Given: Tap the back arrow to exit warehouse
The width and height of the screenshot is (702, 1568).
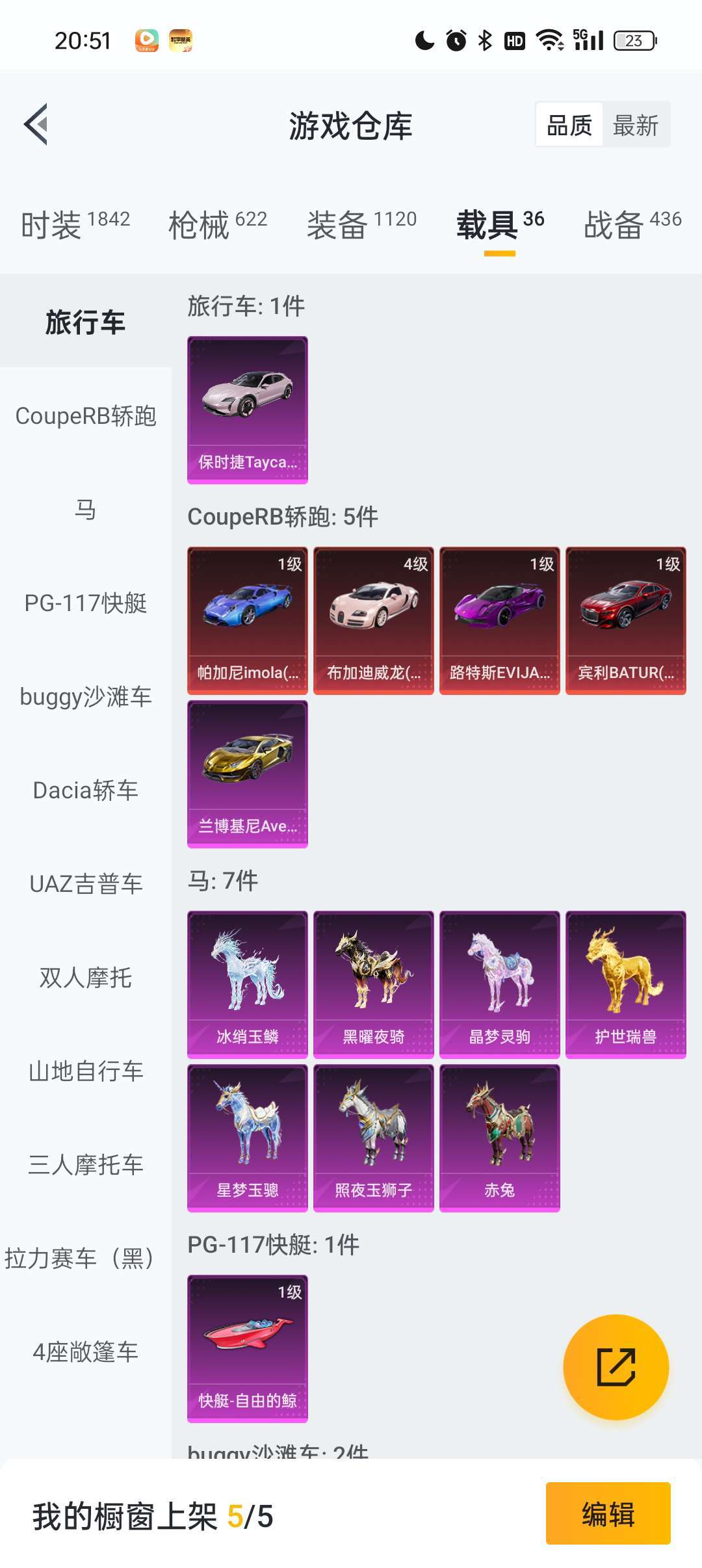Looking at the screenshot, I should (x=37, y=125).
